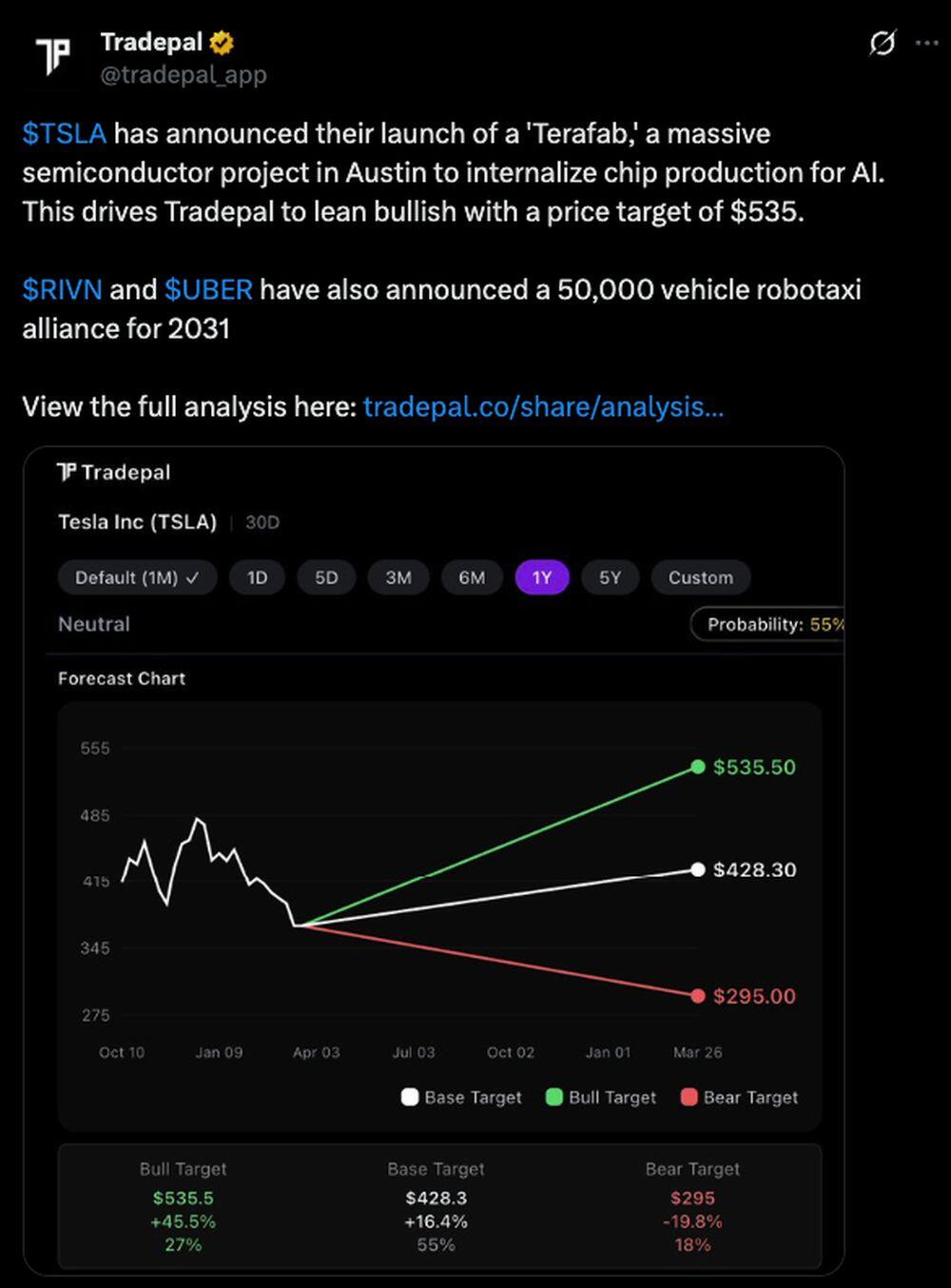Switch to the 1D timeframe tab

257,577
